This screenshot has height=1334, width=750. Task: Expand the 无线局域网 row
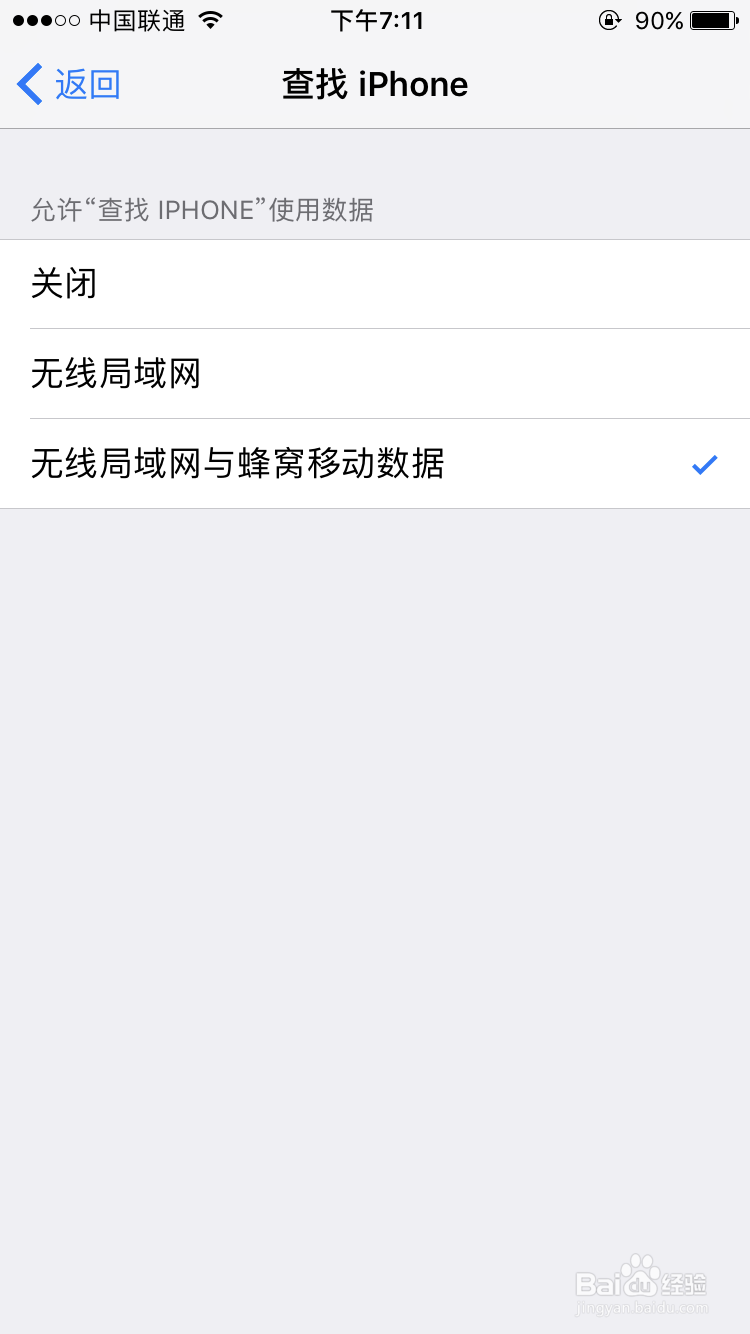[x=375, y=374]
